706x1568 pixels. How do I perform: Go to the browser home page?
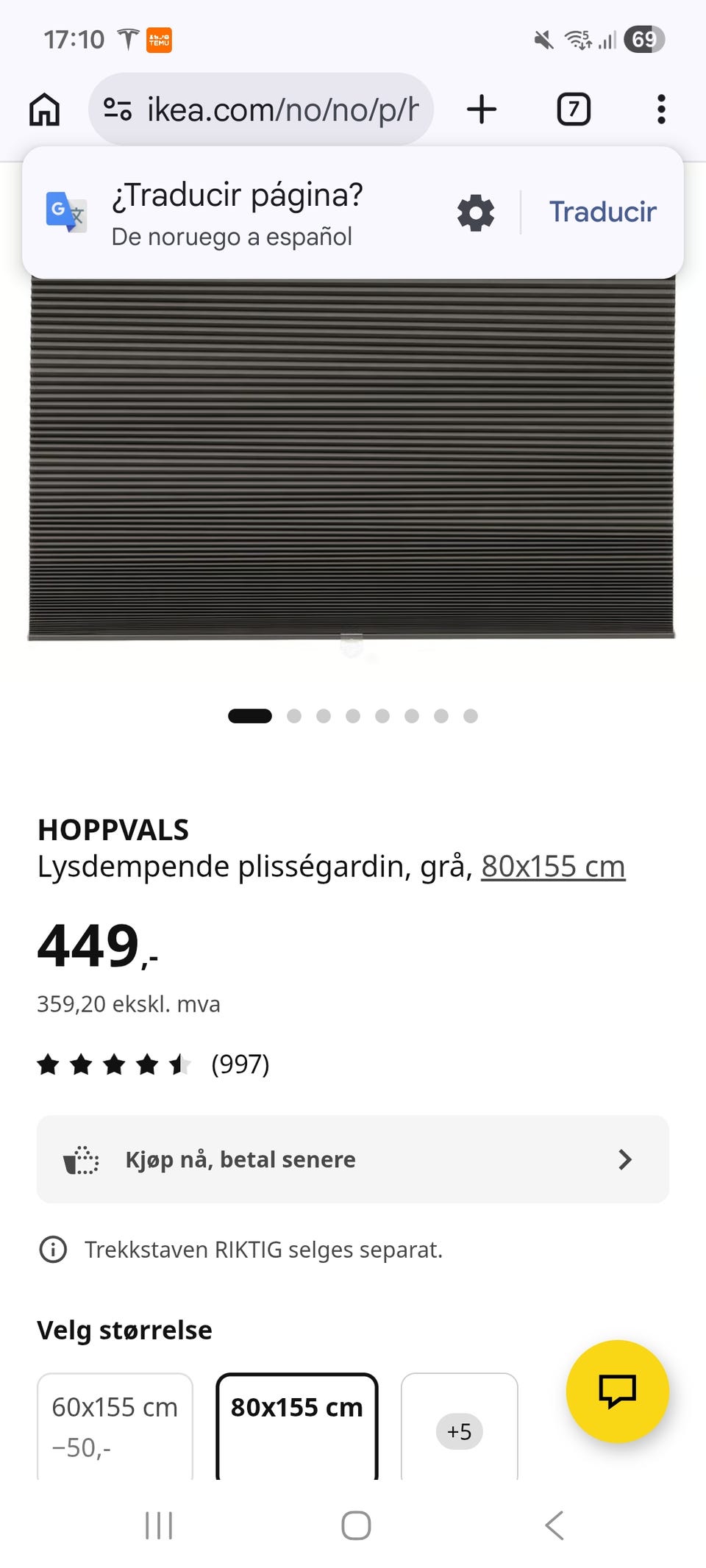click(x=44, y=110)
